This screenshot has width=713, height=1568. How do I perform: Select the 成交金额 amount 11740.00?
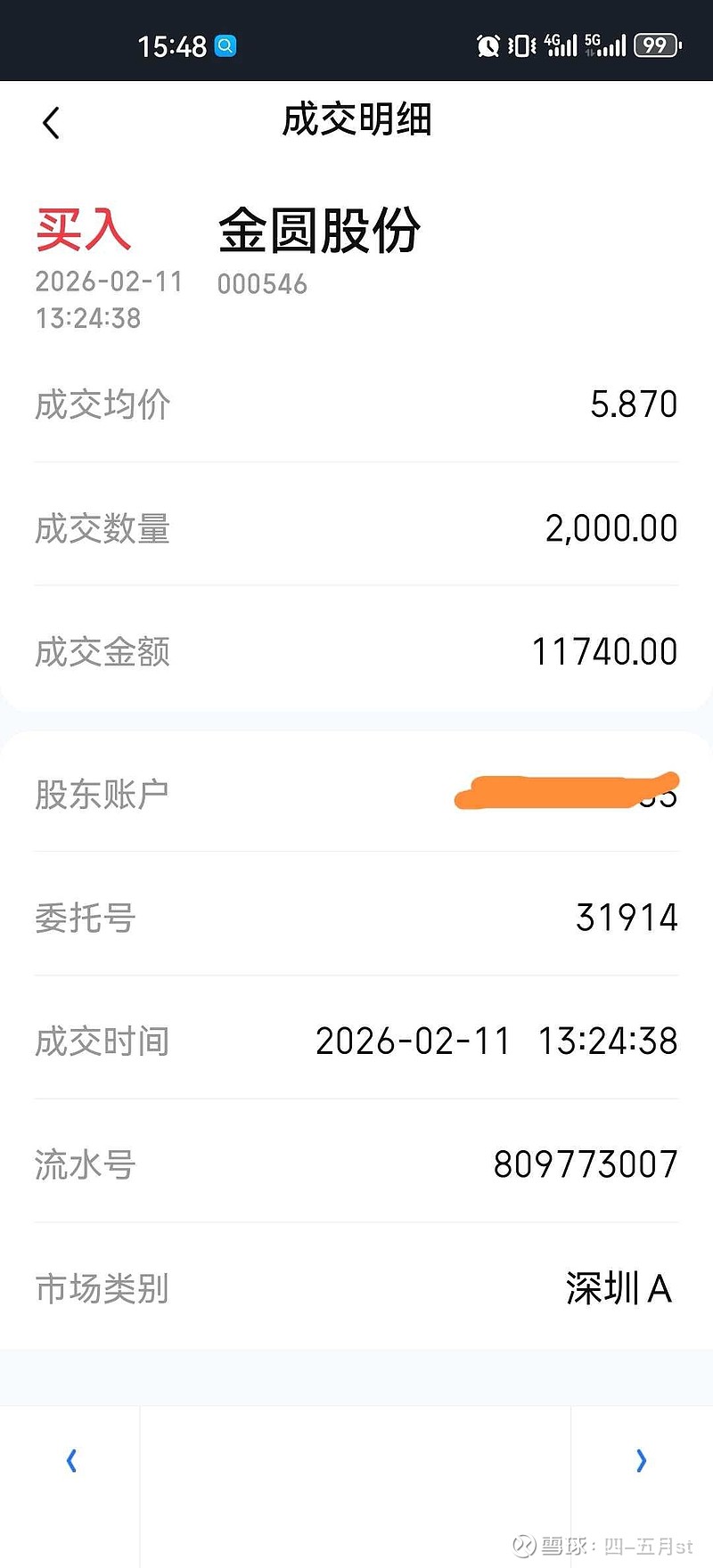pos(606,651)
